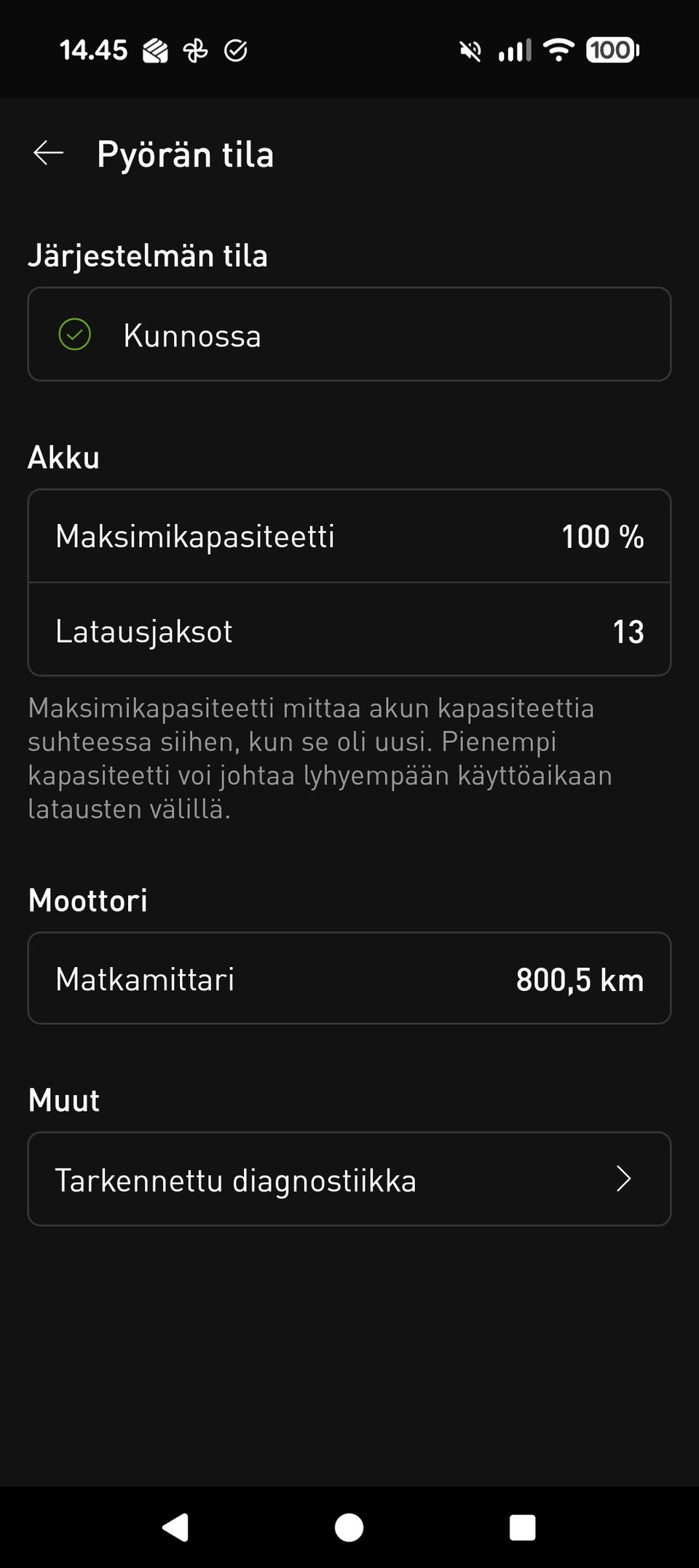Open Tarkennettu diagnostiikka
This screenshot has height=1568, width=699.
click(x=349, y=1179)
